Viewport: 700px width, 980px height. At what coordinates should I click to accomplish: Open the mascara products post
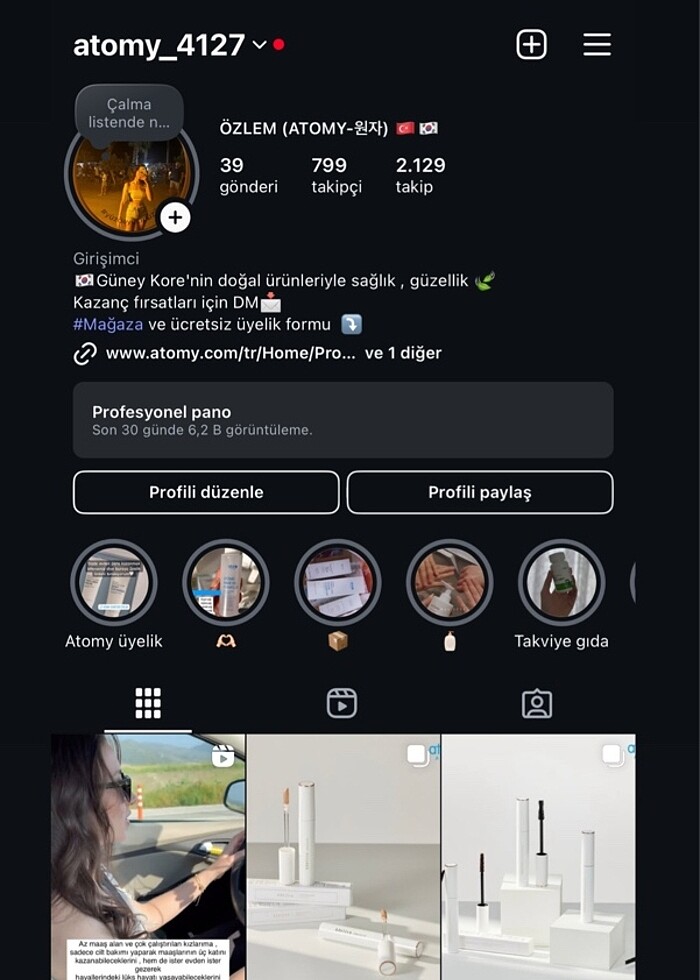(538, 855)
